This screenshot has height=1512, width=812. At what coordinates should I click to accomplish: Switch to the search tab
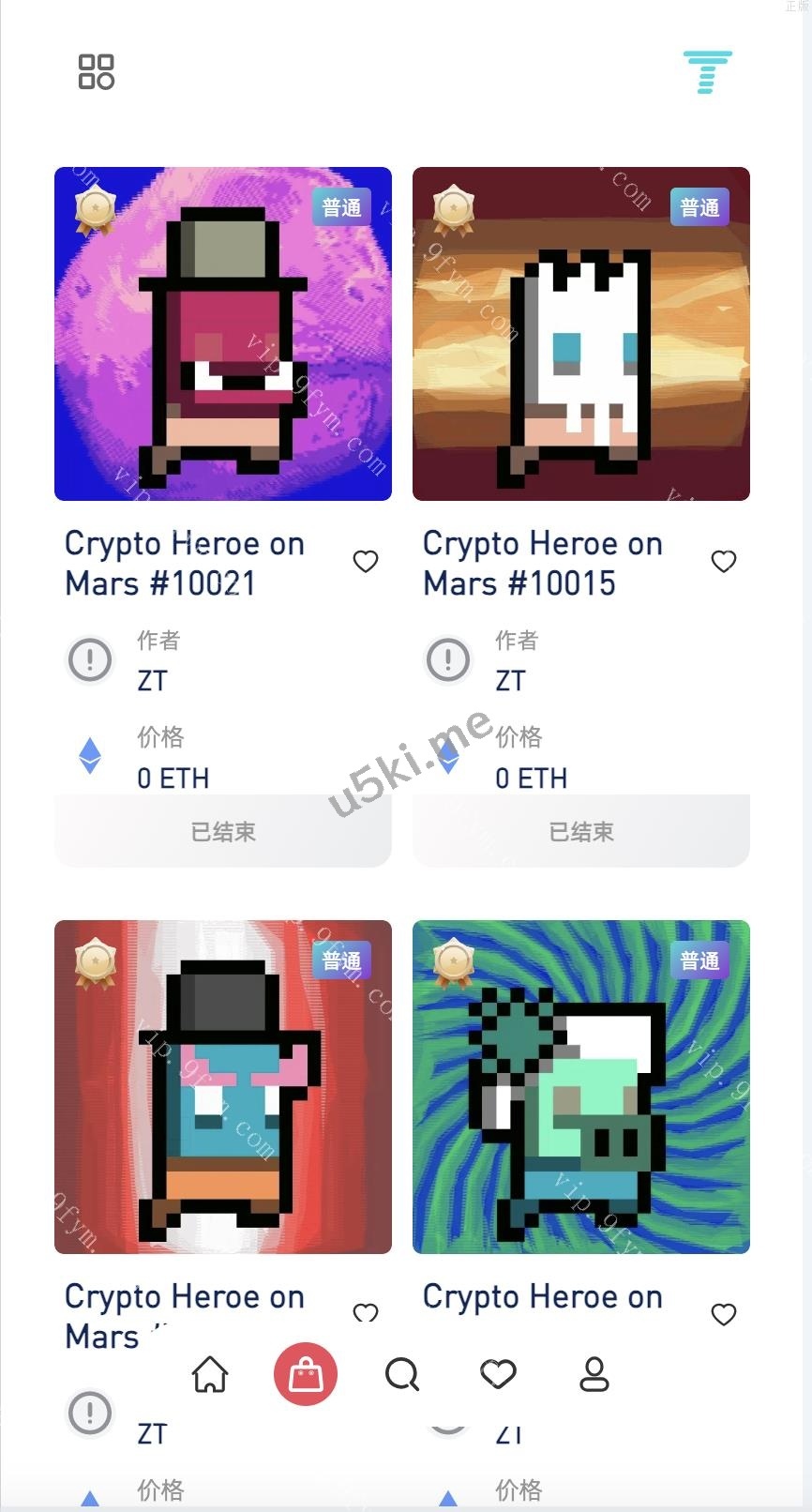[402, 1375]
